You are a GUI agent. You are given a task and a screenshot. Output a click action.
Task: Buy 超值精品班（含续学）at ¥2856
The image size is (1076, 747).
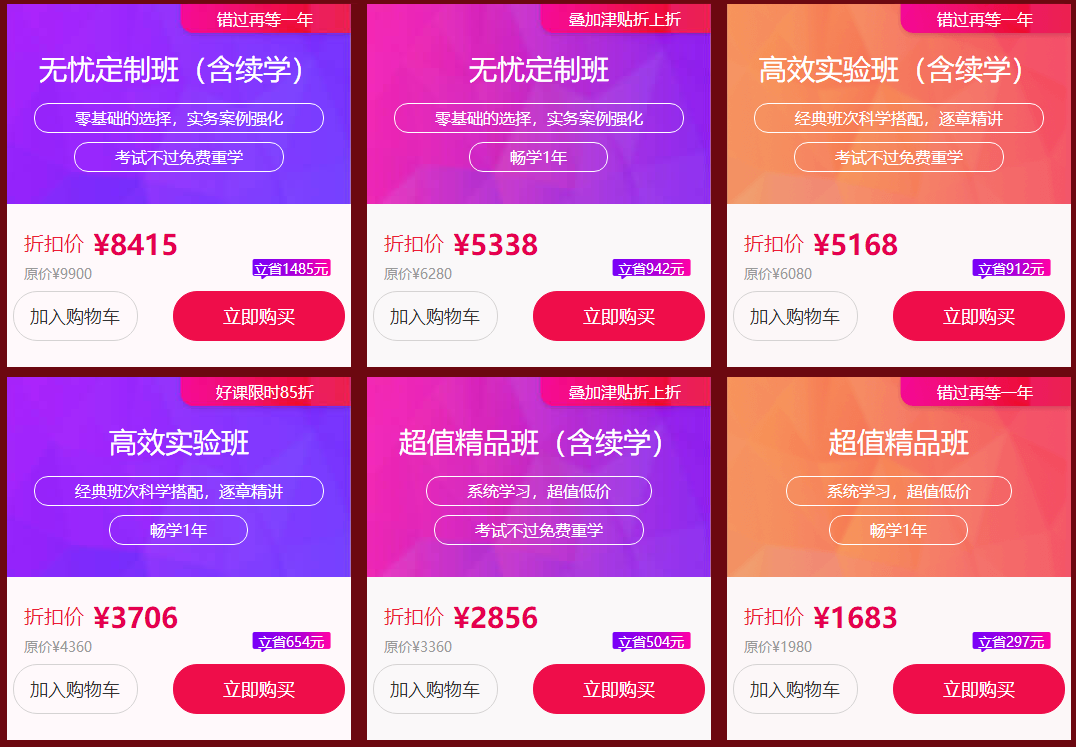click(619, 690)
